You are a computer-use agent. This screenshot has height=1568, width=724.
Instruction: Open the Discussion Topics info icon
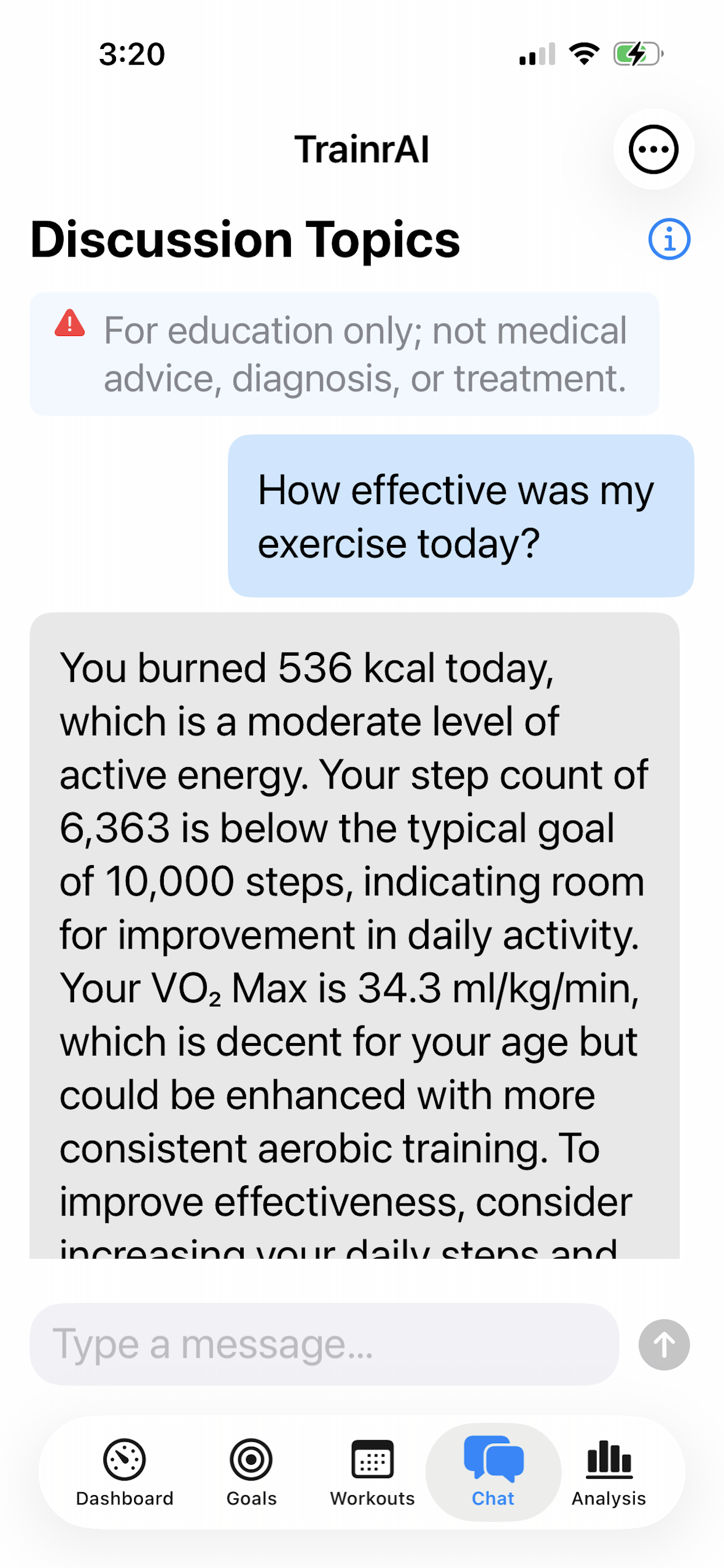tap(669, 239)
